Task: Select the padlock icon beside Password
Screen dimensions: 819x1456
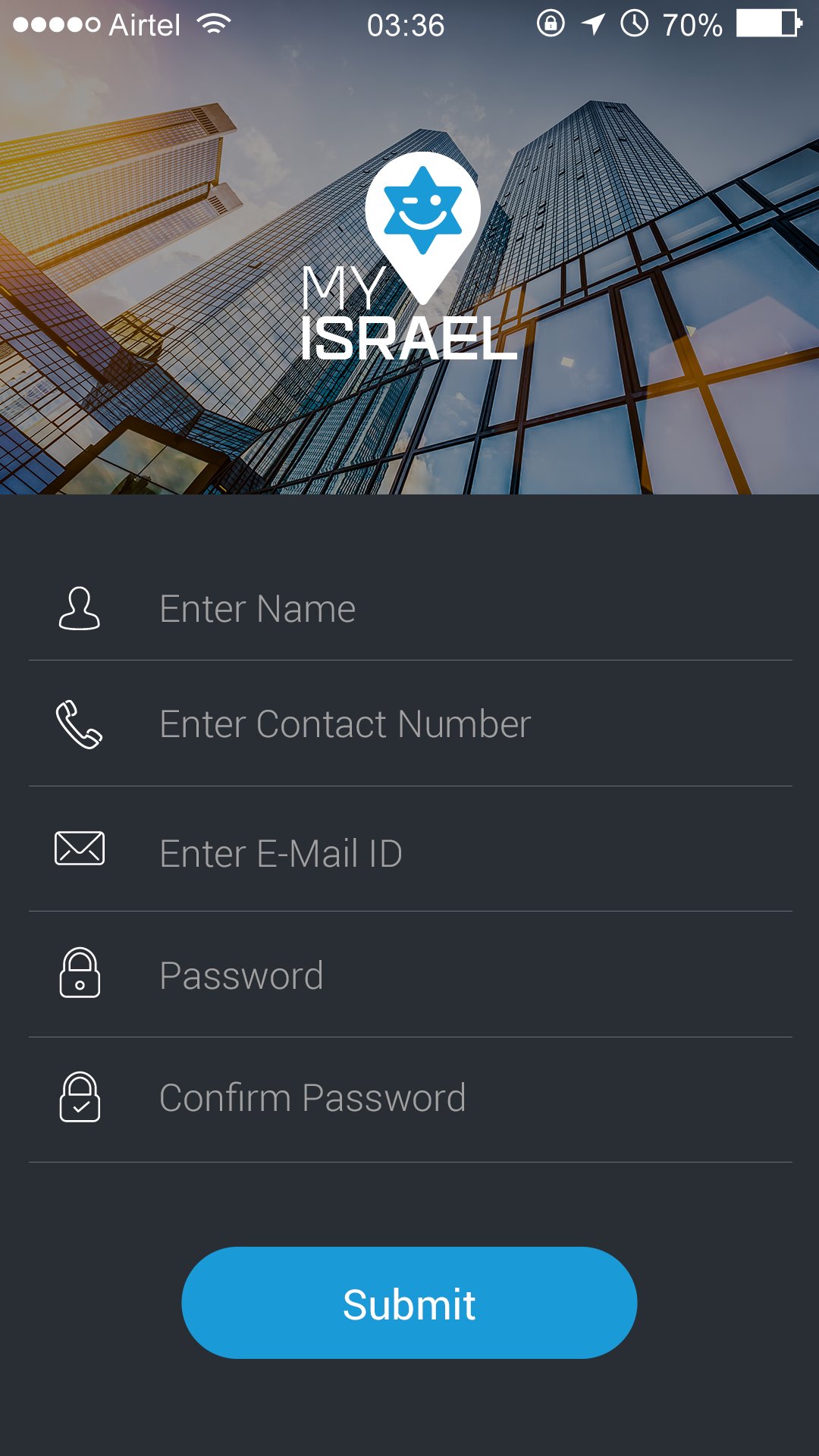Action: (x=79, y=973)
